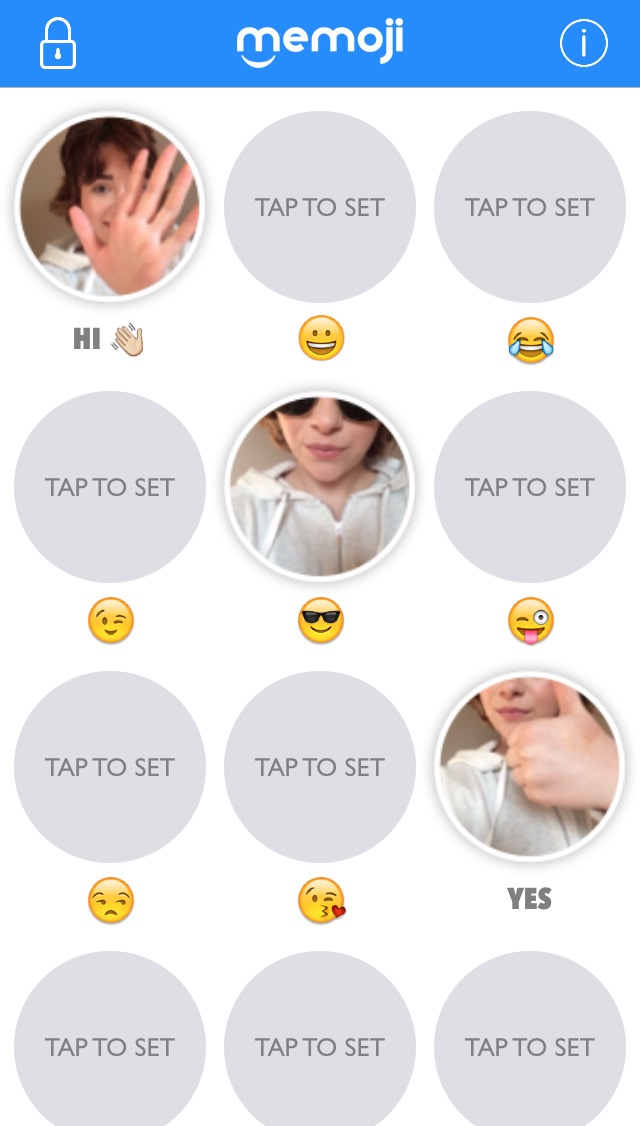Tap the lock icon in the header
The width and height of the screenshot is (640, 1126).
(x=58, y=44)
